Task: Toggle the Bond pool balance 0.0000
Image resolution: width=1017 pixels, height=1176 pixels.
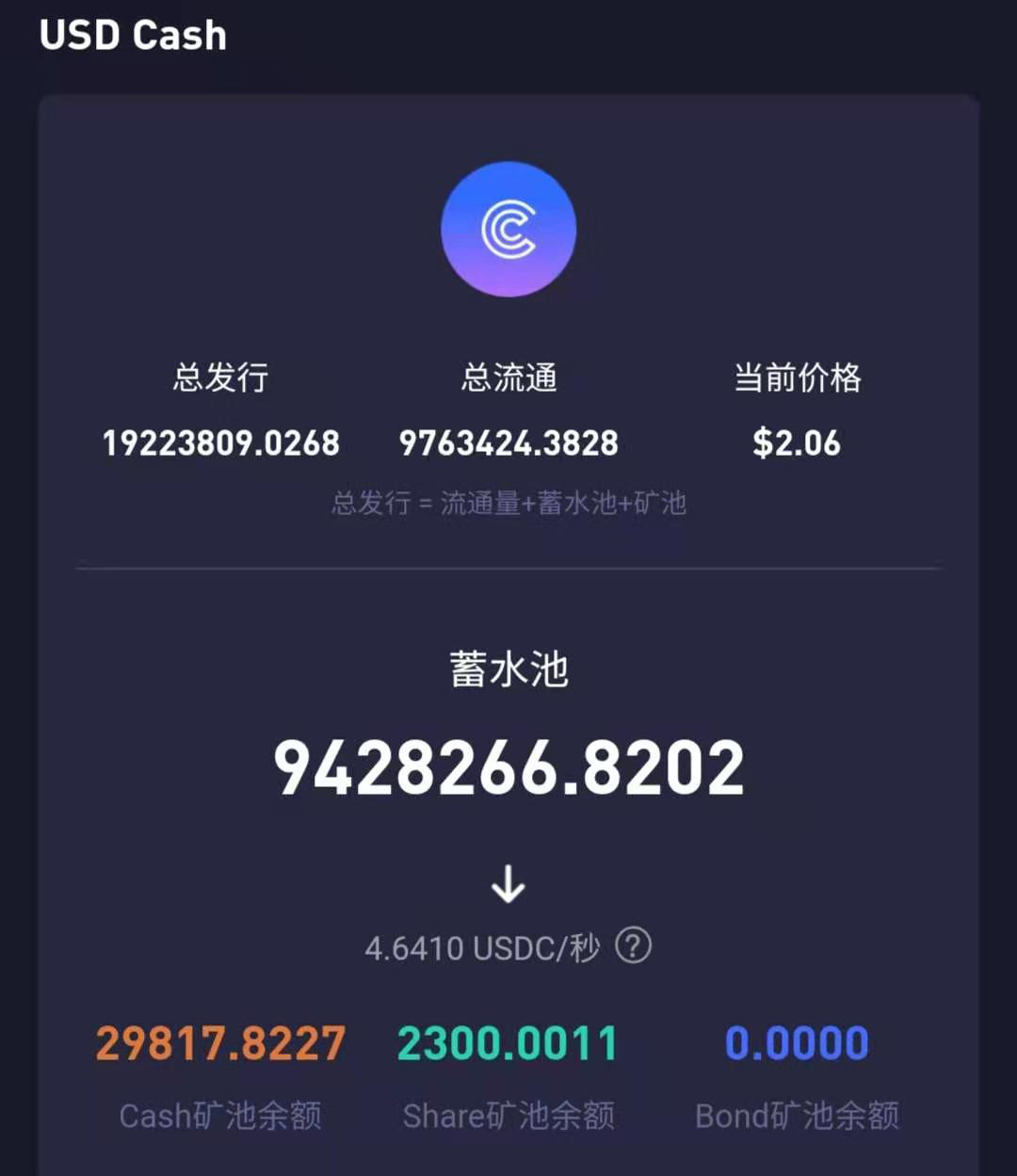Action: point(797,1041)
